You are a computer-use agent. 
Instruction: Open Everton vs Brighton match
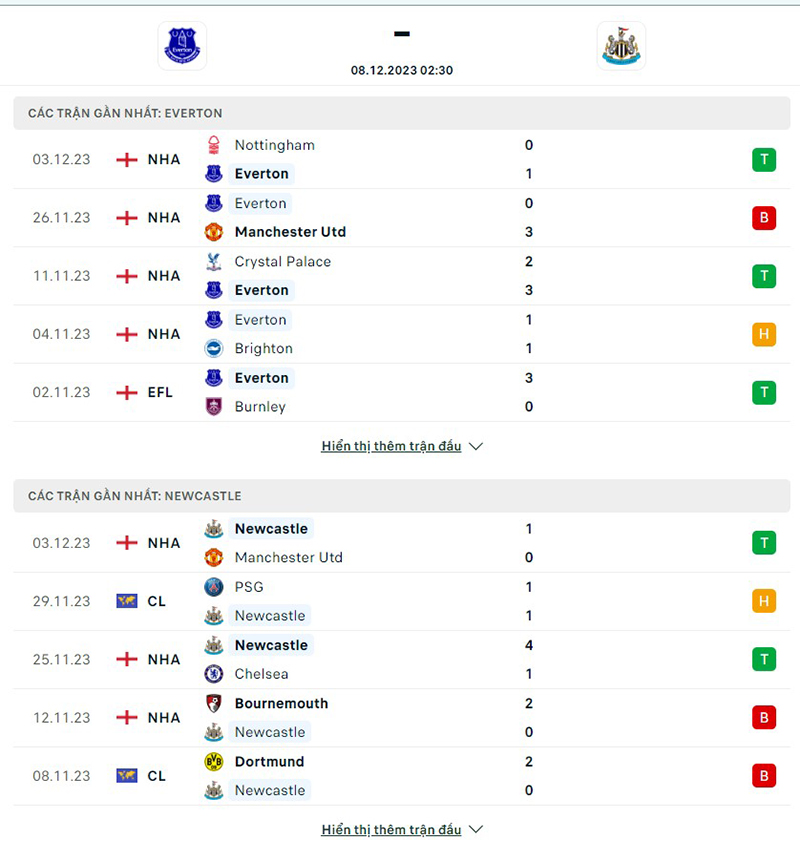pyautogui.click(x=400, y=334)
